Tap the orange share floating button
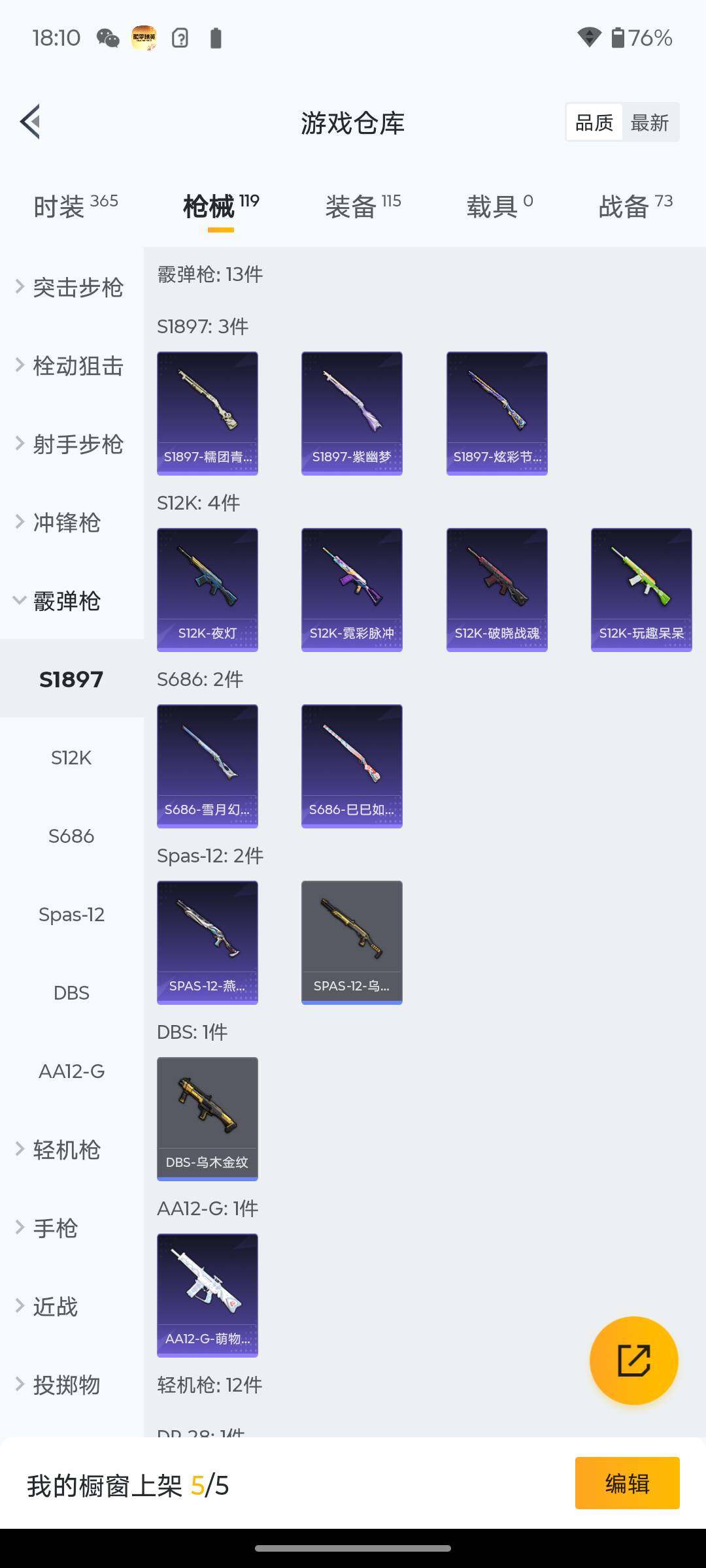This screenshot has height=1568, width=706. click(633, 1360)
